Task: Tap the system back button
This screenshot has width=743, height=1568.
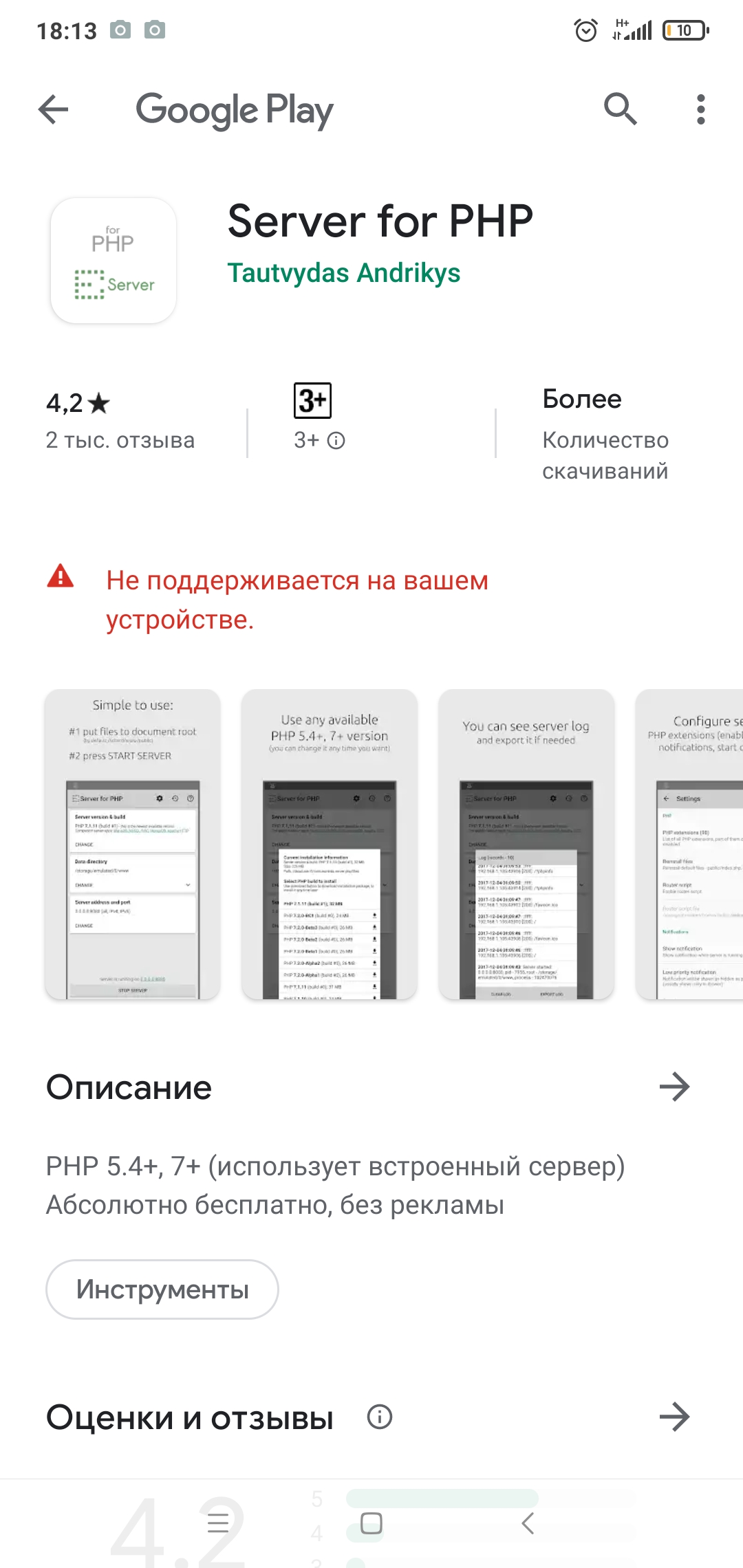Action: tap(527, 1523)
